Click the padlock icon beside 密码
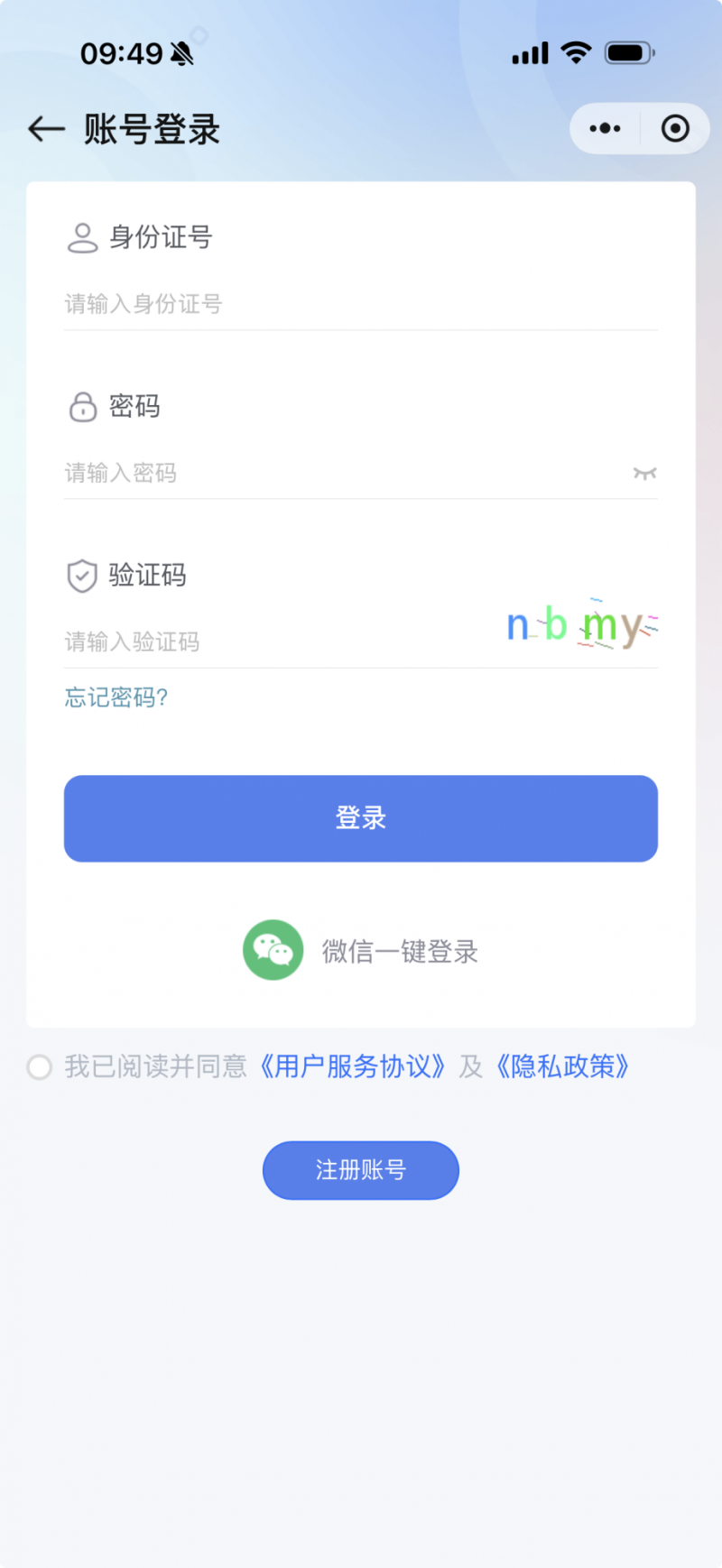The width and height of the screenshot is (722, 1568). tap(82, 407)
